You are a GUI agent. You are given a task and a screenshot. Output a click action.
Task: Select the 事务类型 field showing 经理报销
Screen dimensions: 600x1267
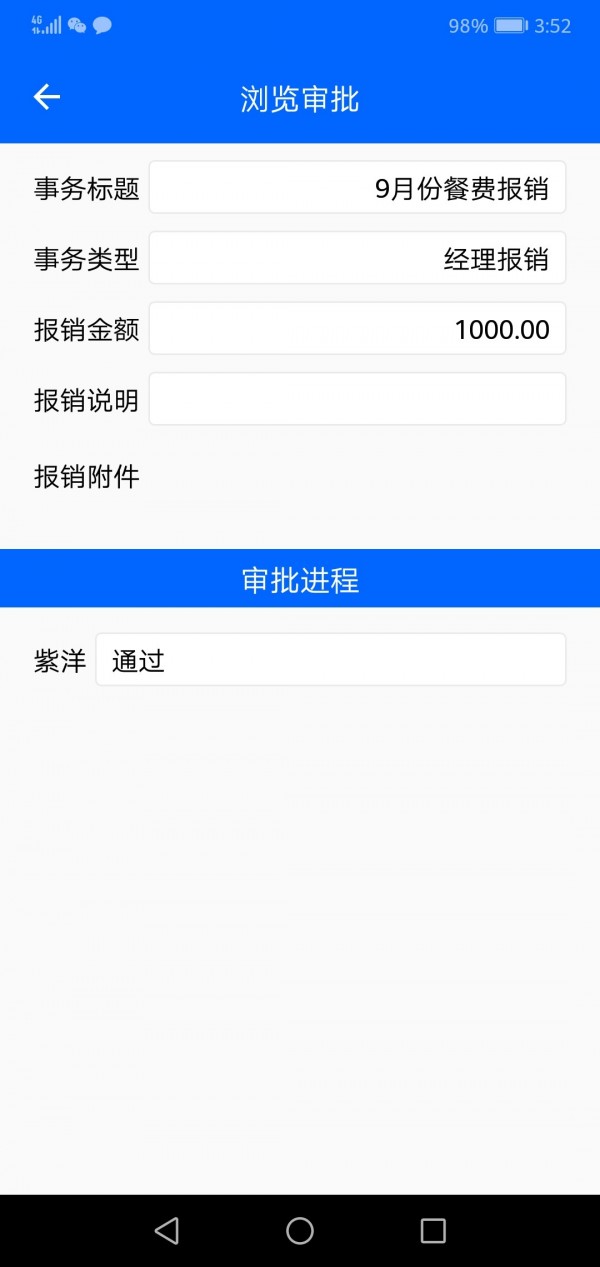click(357, 258)
